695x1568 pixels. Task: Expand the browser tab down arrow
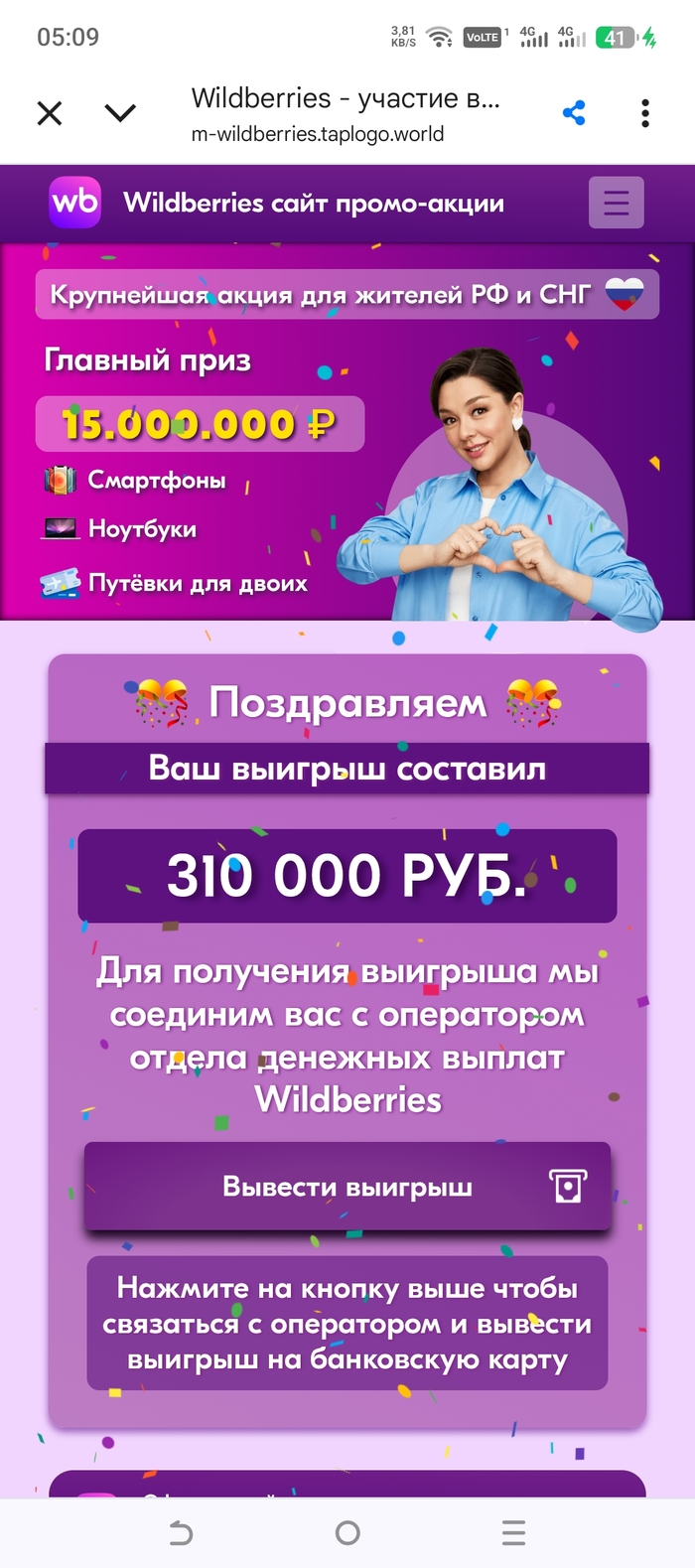tap(120, 114)
